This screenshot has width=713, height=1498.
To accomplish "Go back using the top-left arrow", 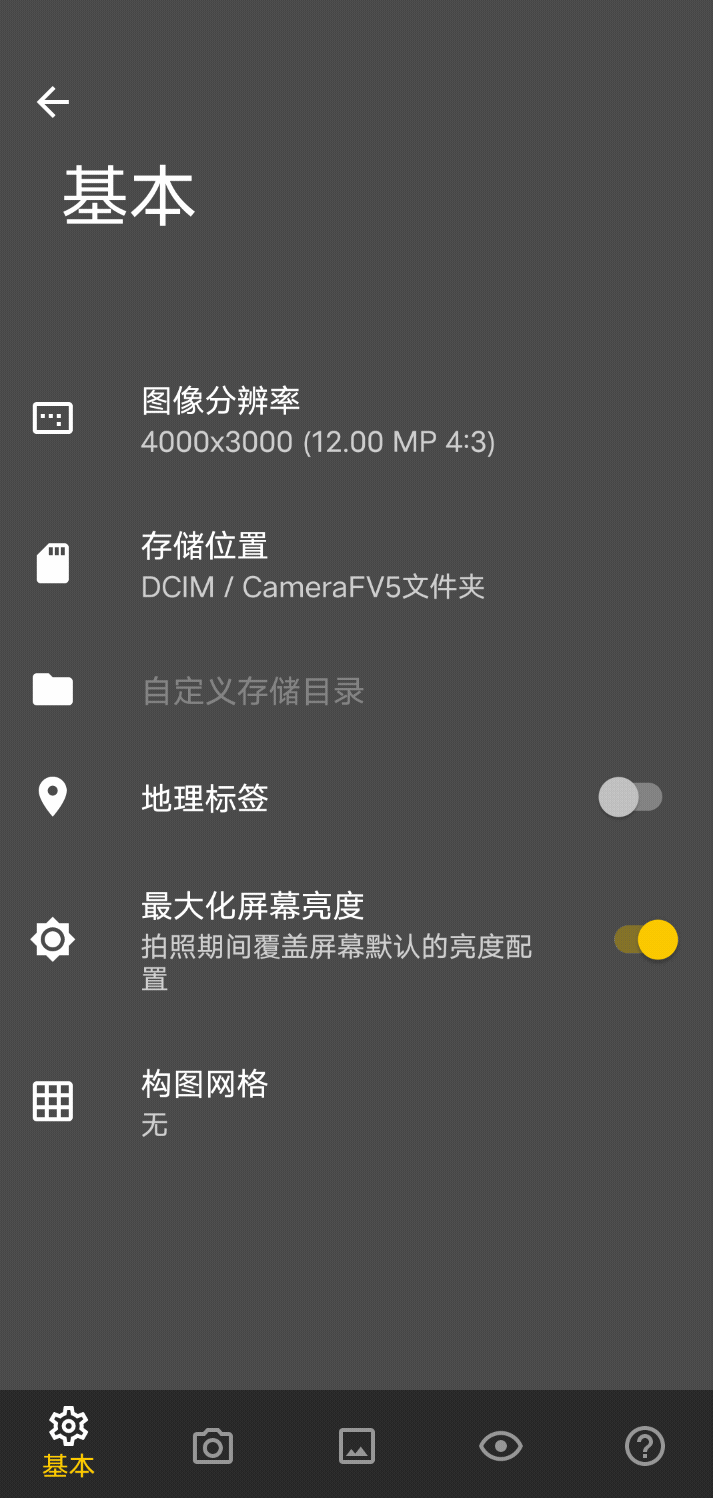I will (53, 102).
